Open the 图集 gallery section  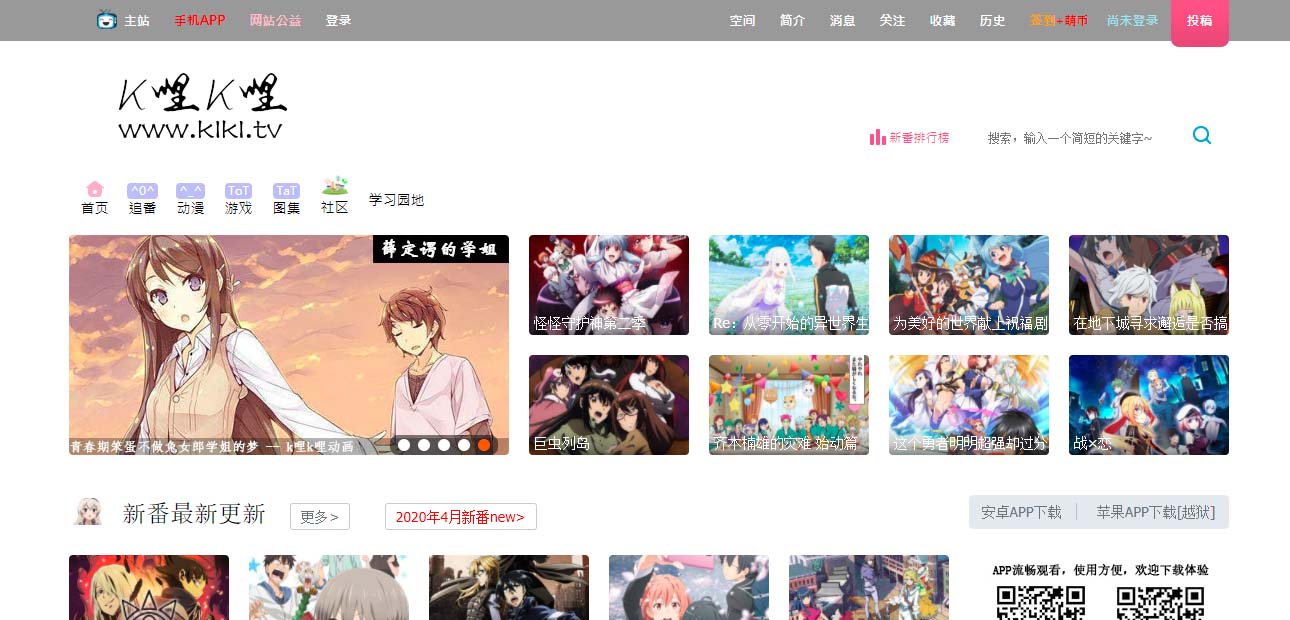point(286,198)
